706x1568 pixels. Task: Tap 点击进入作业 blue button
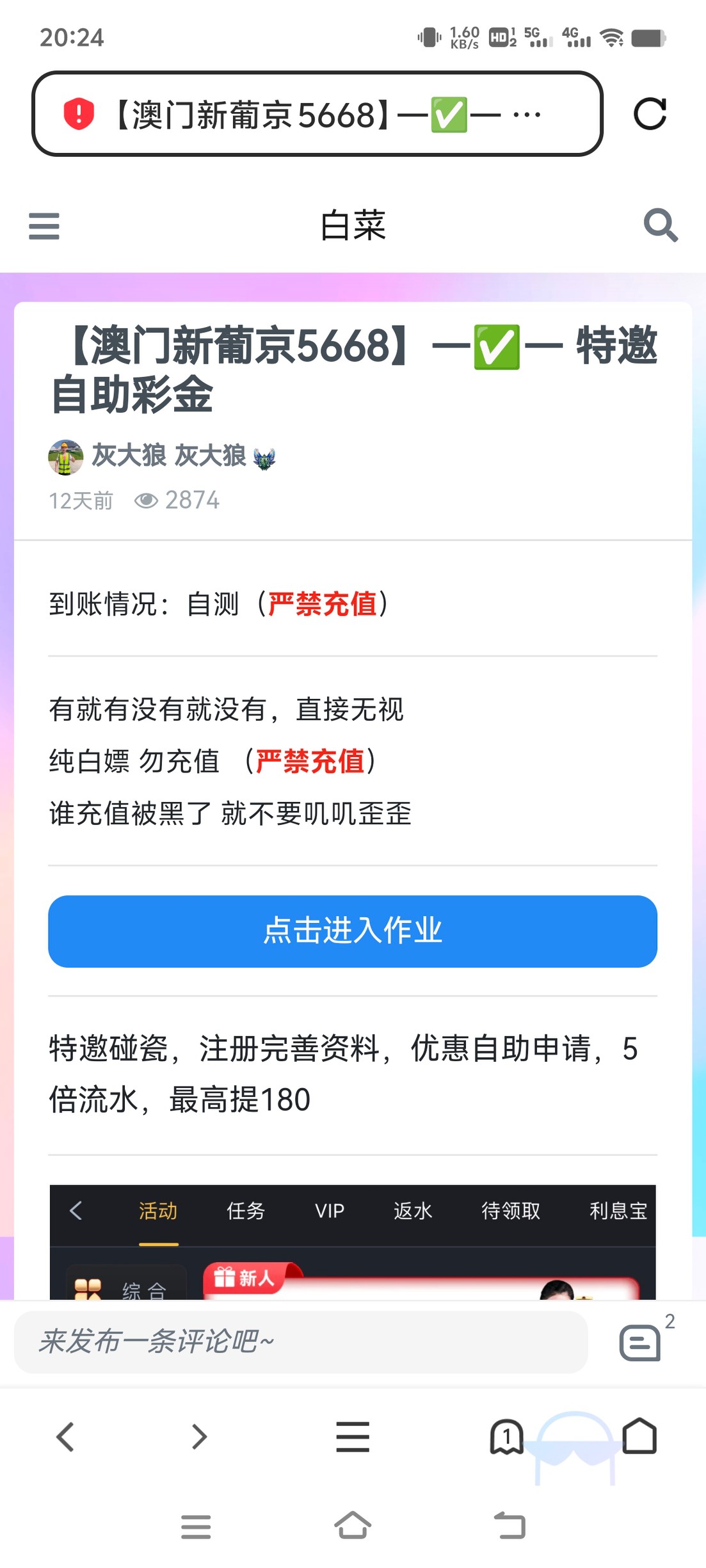353,932
